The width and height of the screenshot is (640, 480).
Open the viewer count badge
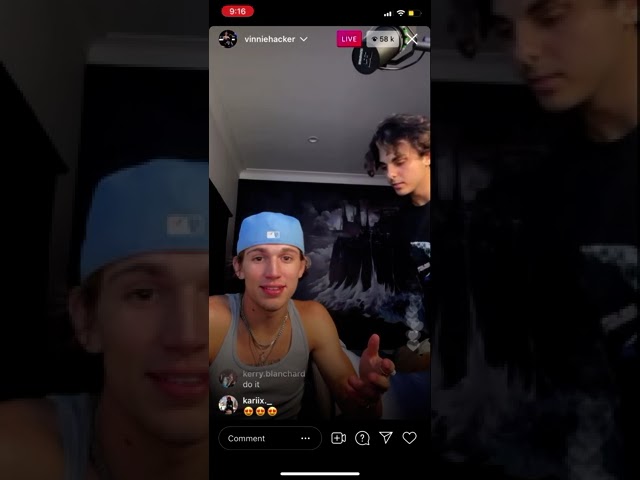(x=383, y=39)
